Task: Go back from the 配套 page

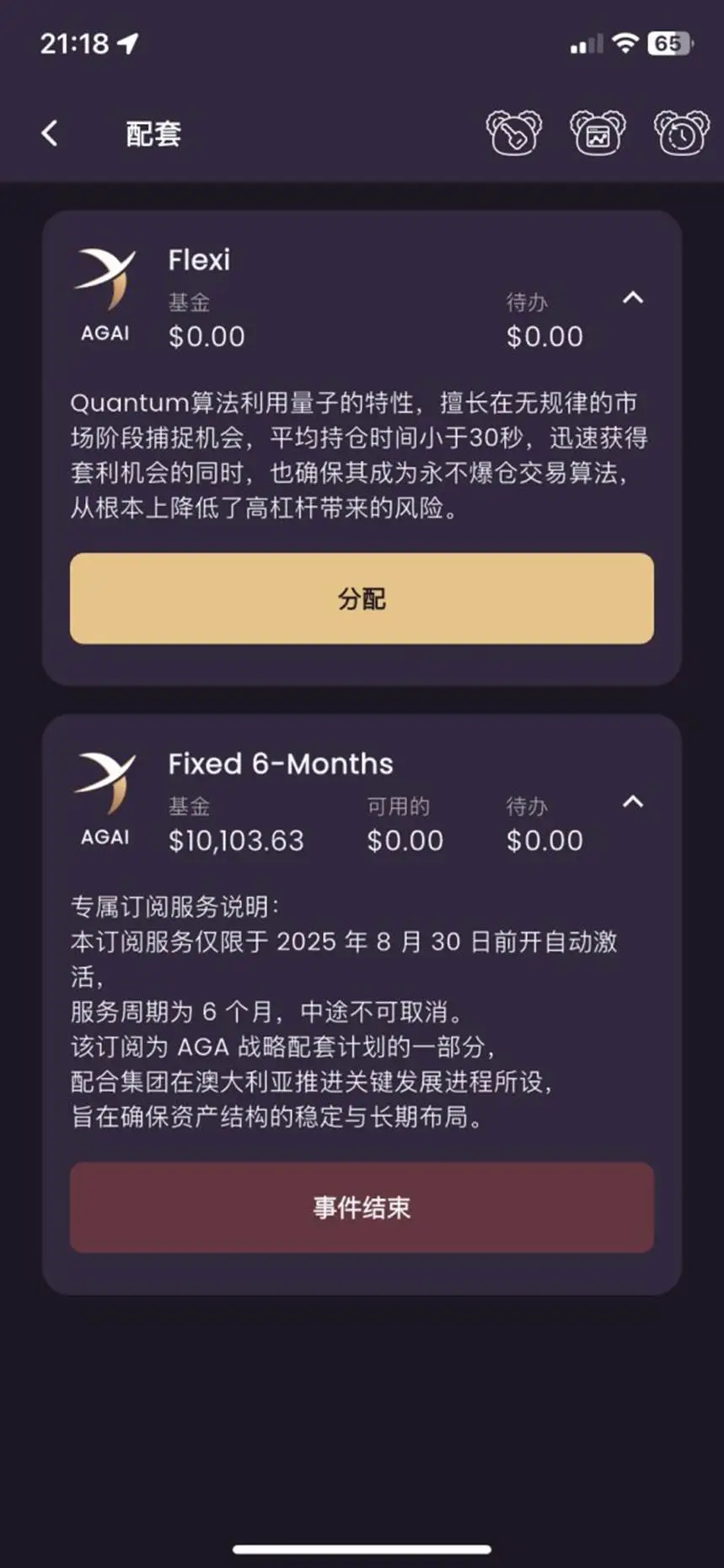Action: tap(50, 133)
